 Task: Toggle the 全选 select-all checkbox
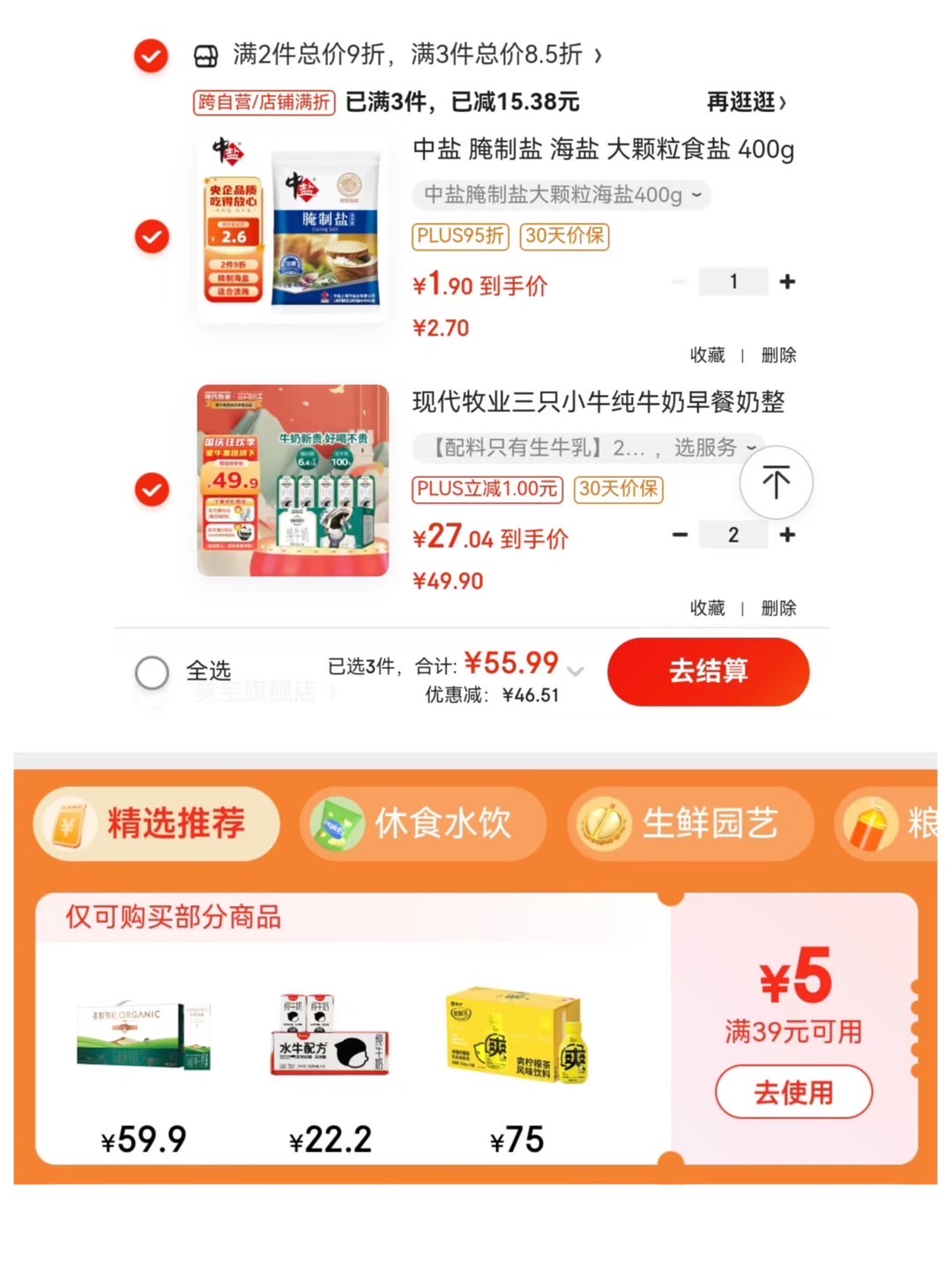pos(152,672)
